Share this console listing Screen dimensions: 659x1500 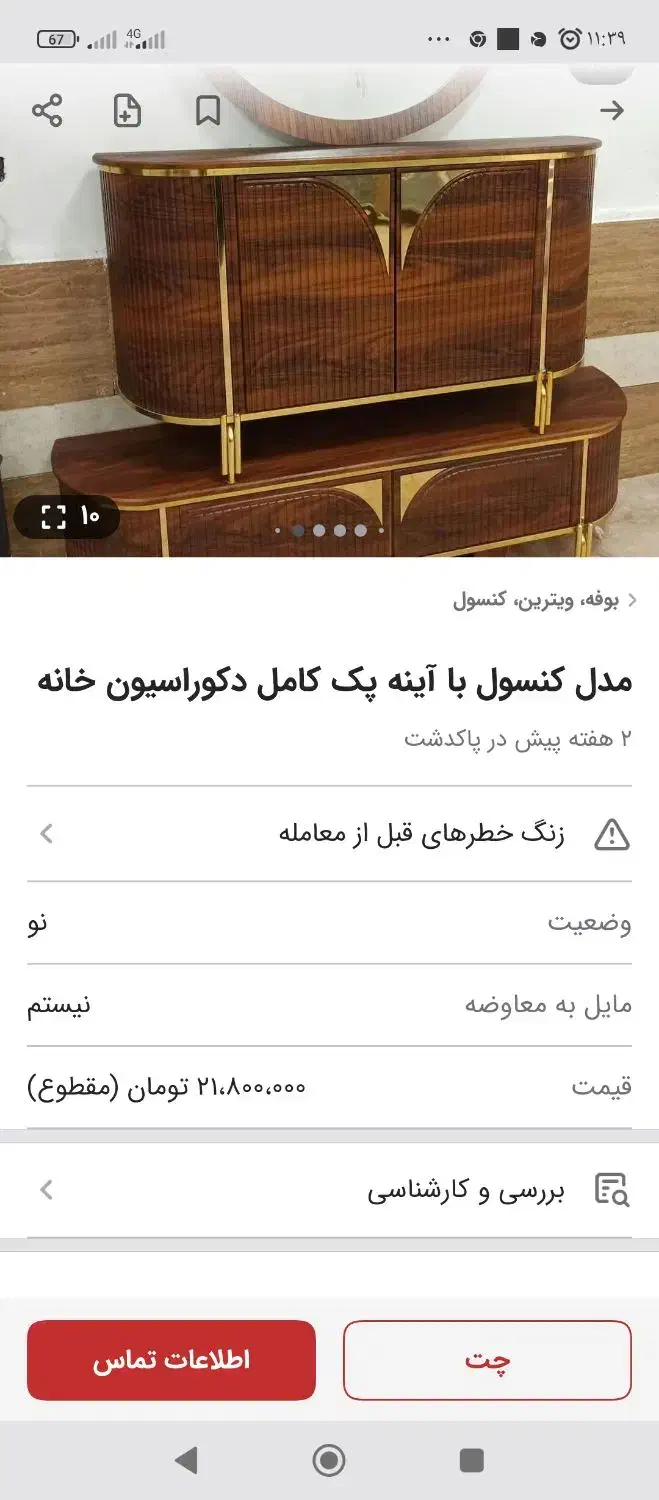coord(47,110)
